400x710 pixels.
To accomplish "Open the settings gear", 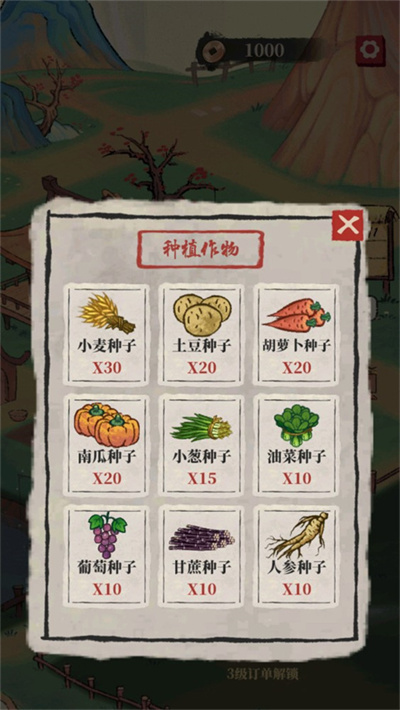I will 370,50.
